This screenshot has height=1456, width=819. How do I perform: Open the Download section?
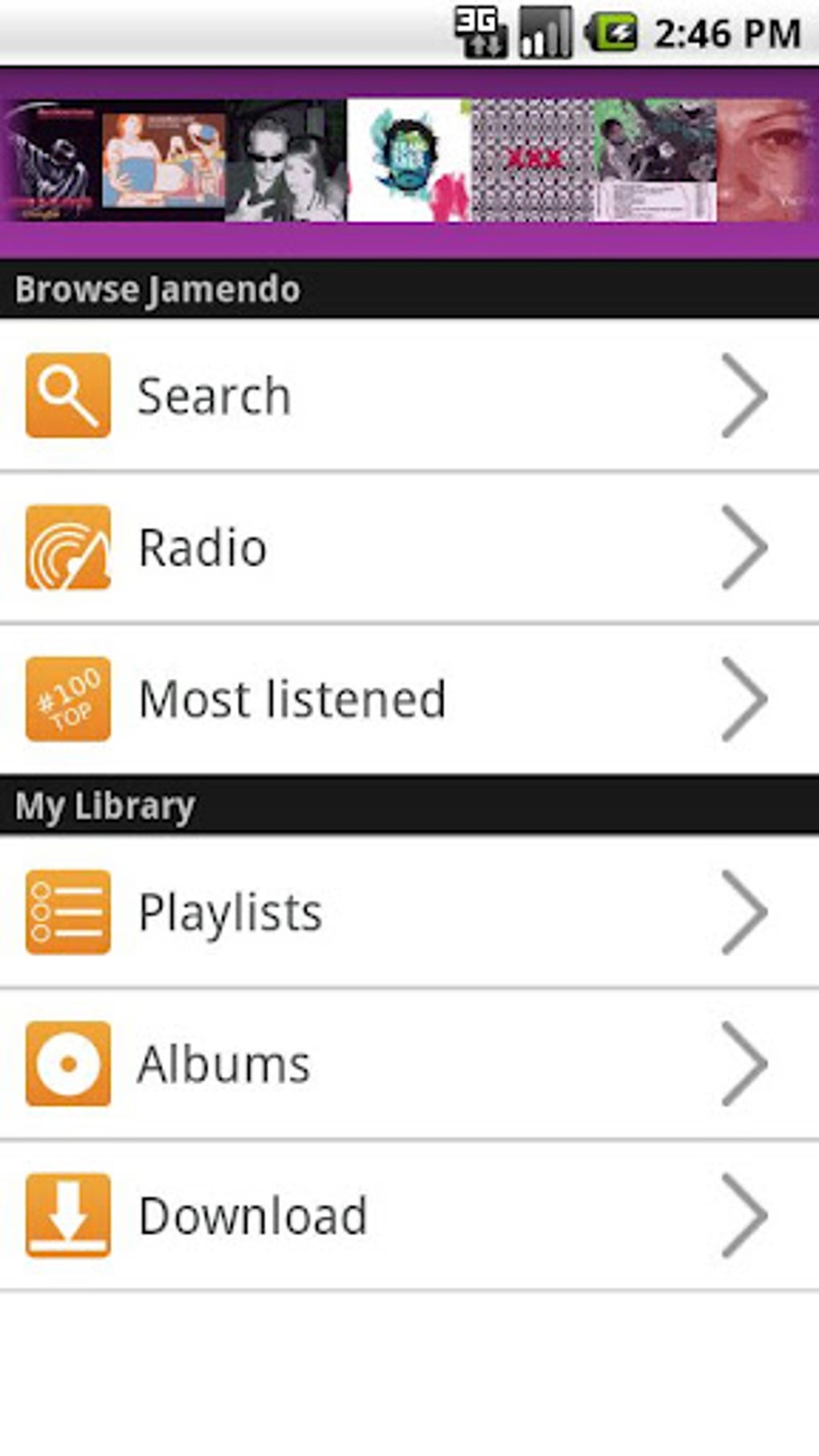pyautogui.click(x=408, y=1215)
